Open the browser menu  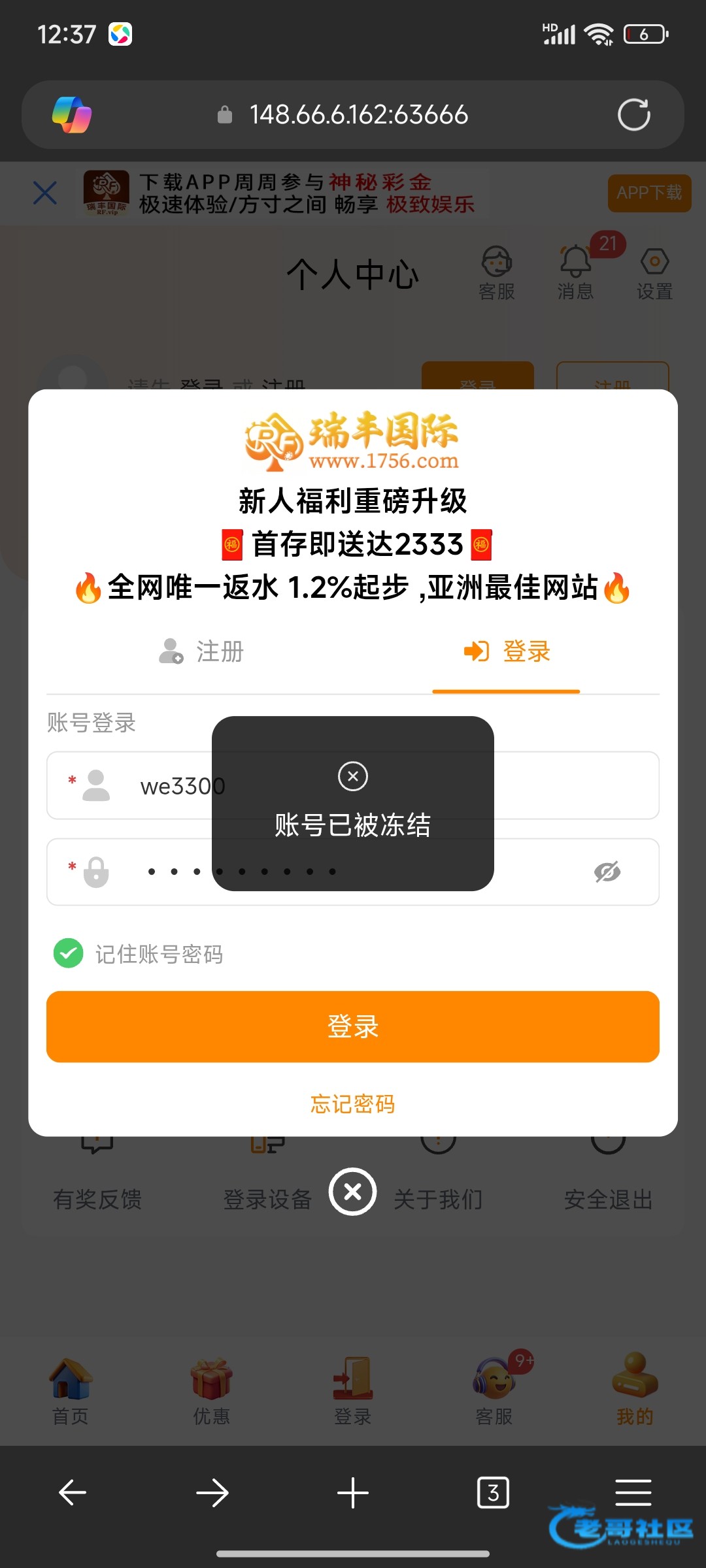[x=633, y=1493]
